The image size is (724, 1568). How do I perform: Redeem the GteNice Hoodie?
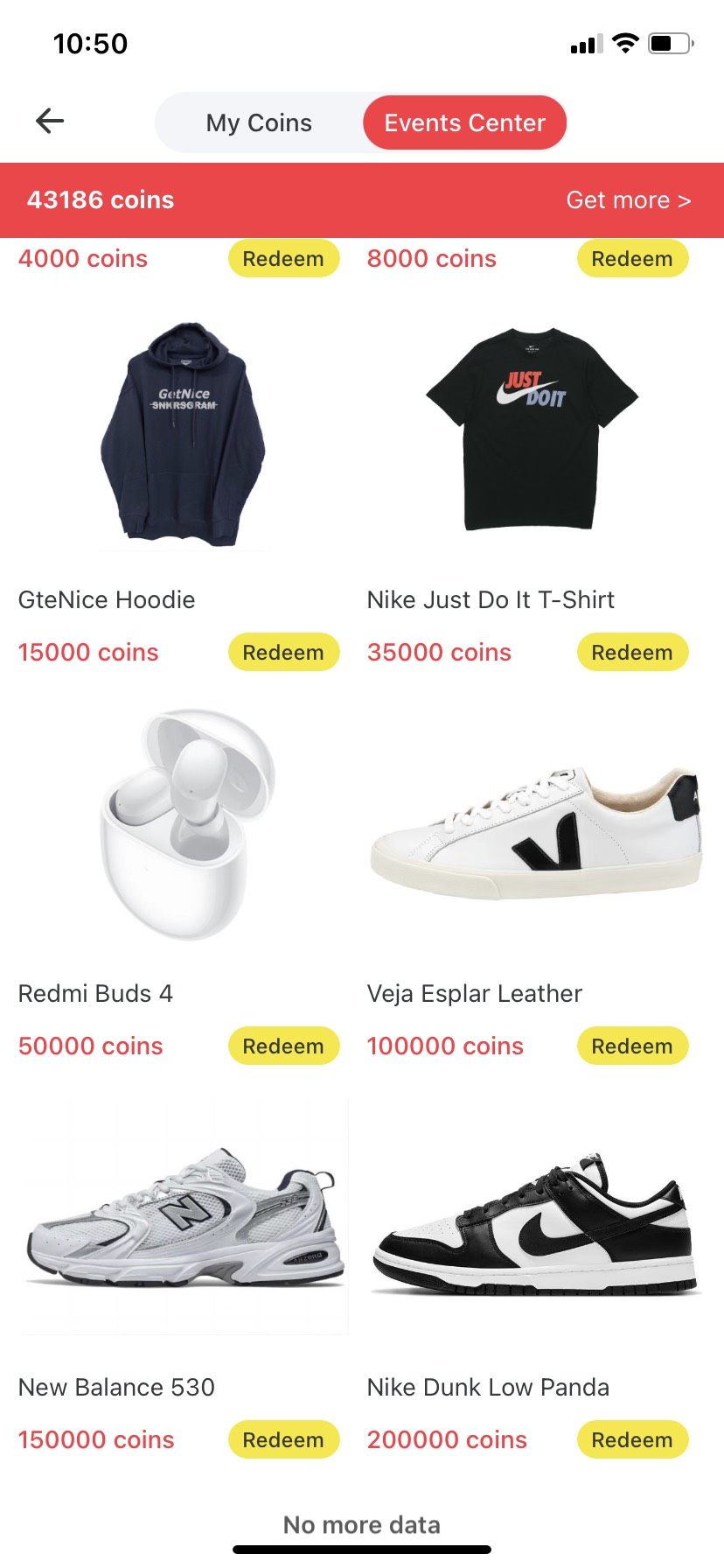pos(283,653)
